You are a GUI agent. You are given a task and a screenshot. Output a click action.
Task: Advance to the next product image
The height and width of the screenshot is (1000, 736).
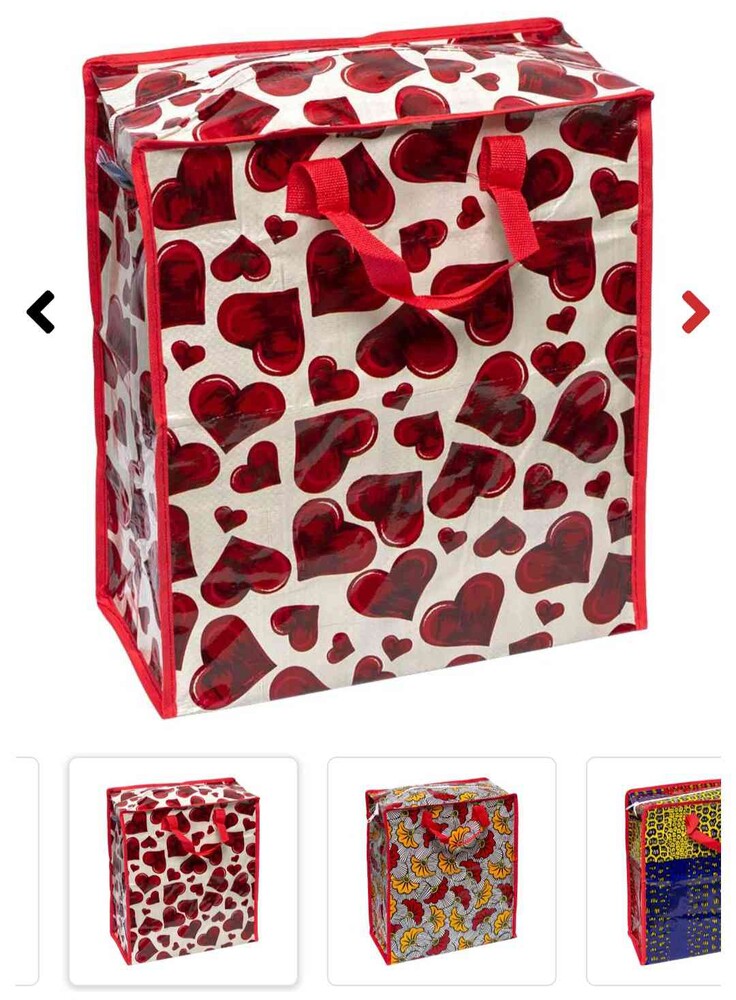click(x=695, y=312)
